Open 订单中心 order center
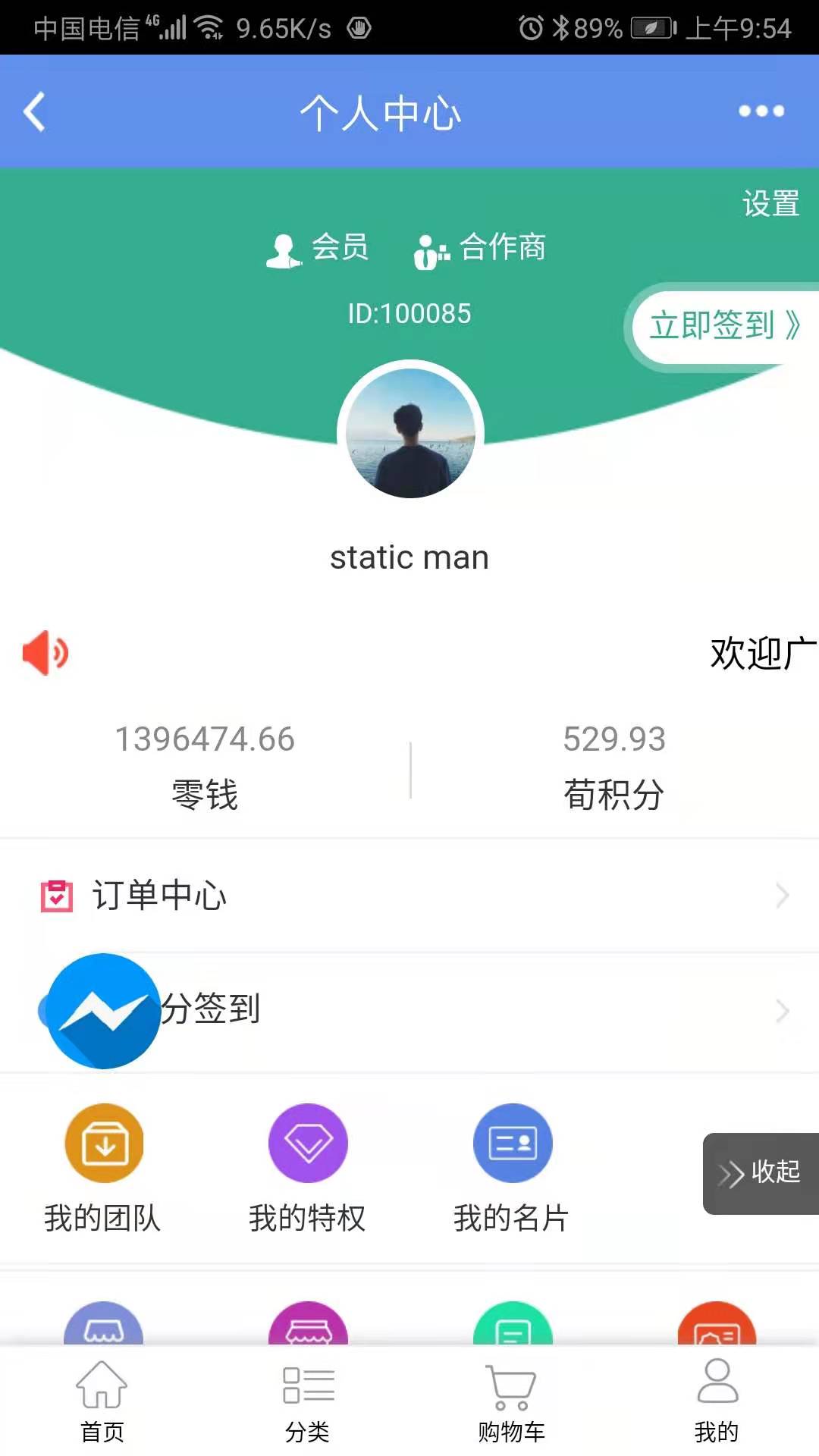Screen dimensions: 819x1456 click(409, 896)
